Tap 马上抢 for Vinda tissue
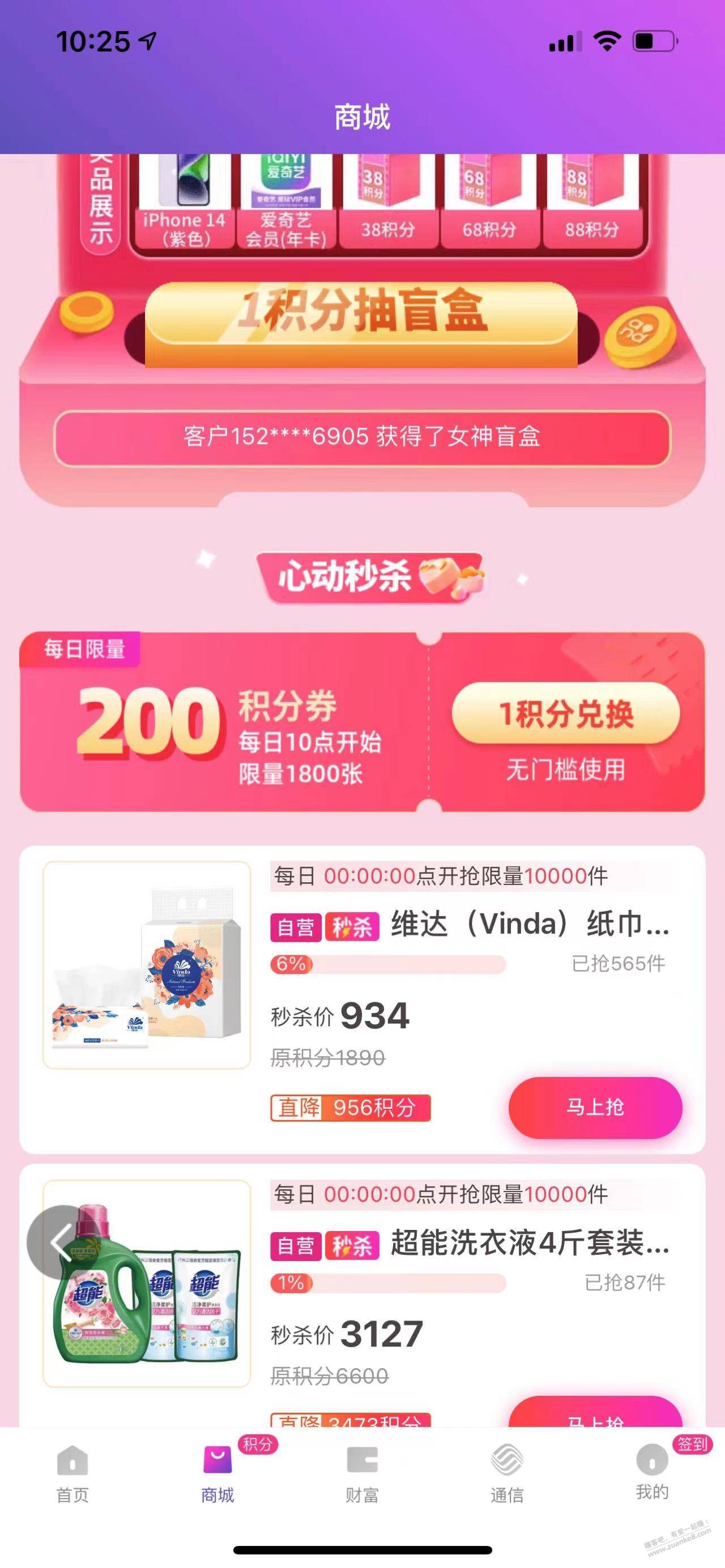 pos(595,1106)
